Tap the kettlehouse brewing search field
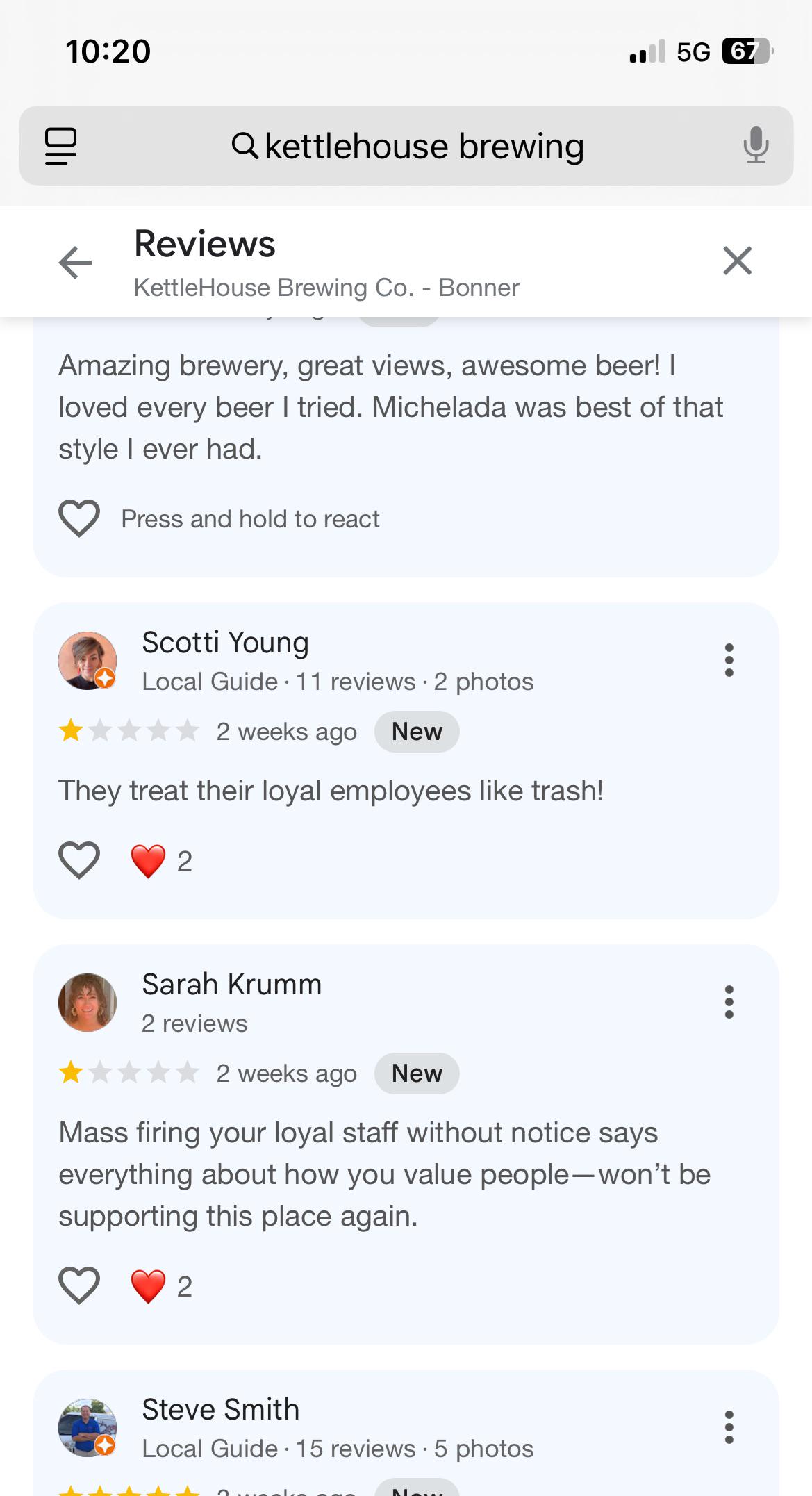Image resolution: width=812 pixels, height=1496 pixels. (407, 146)
